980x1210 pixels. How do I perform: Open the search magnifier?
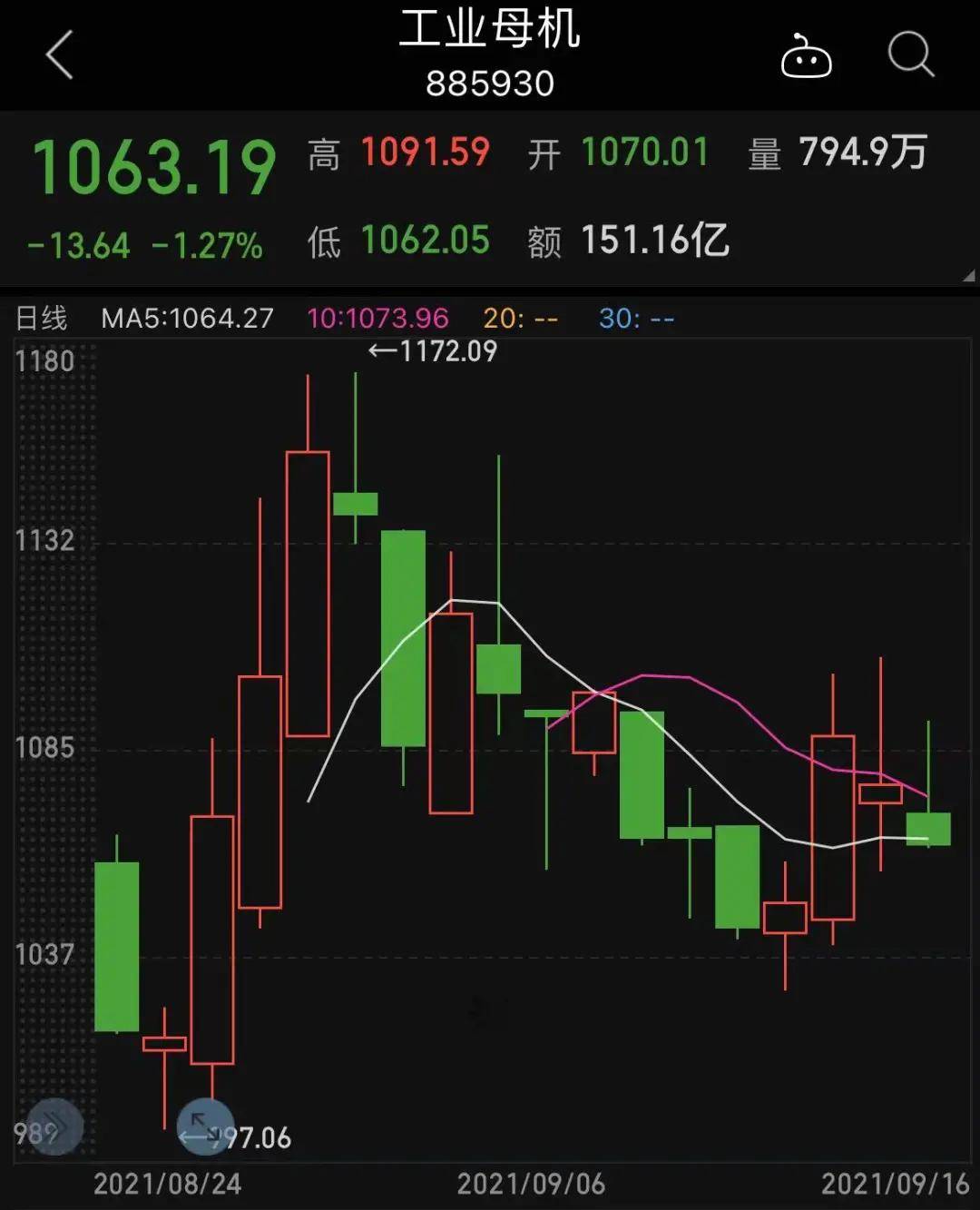(910, 55)
